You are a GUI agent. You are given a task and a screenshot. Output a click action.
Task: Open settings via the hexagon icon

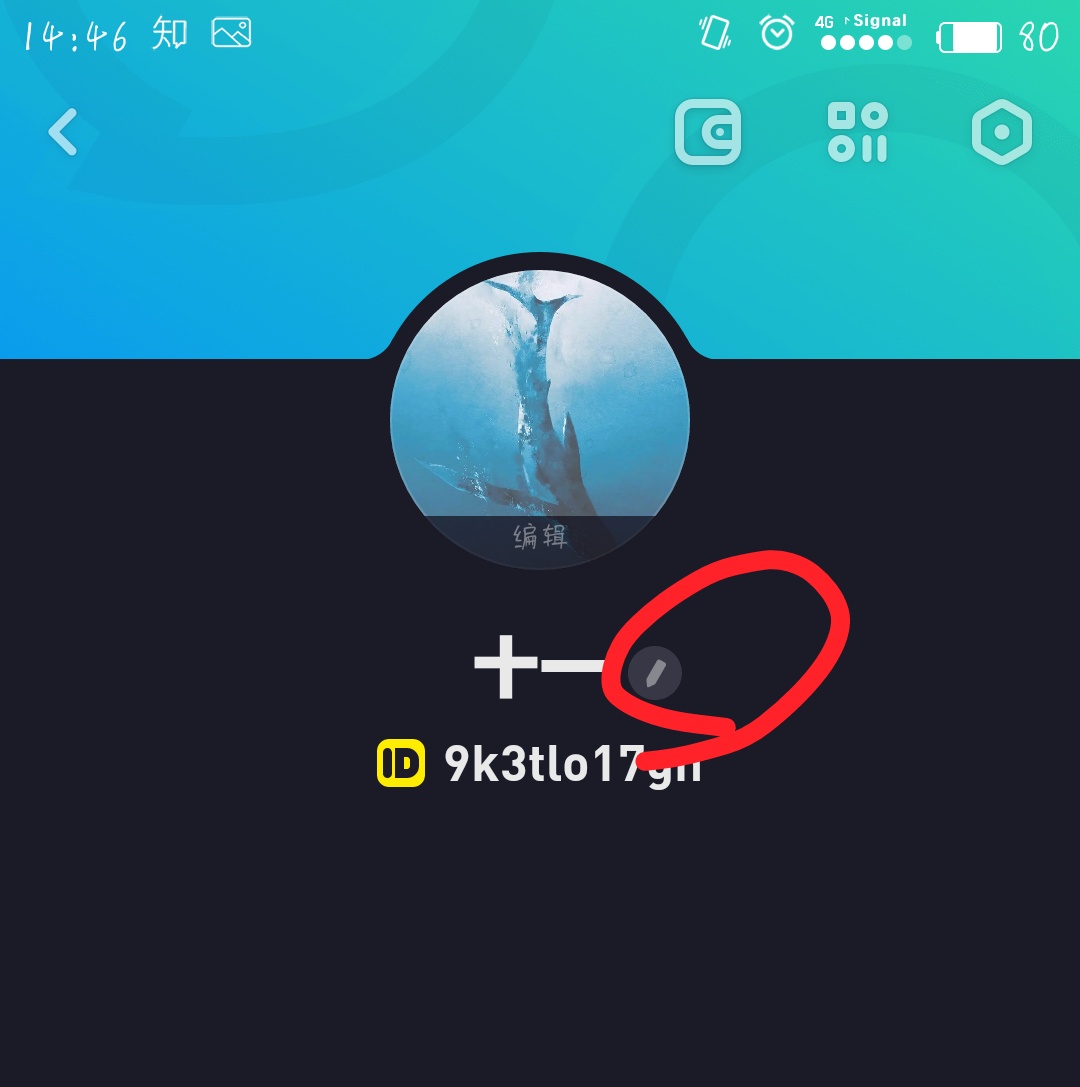[x=1001, y=132]
